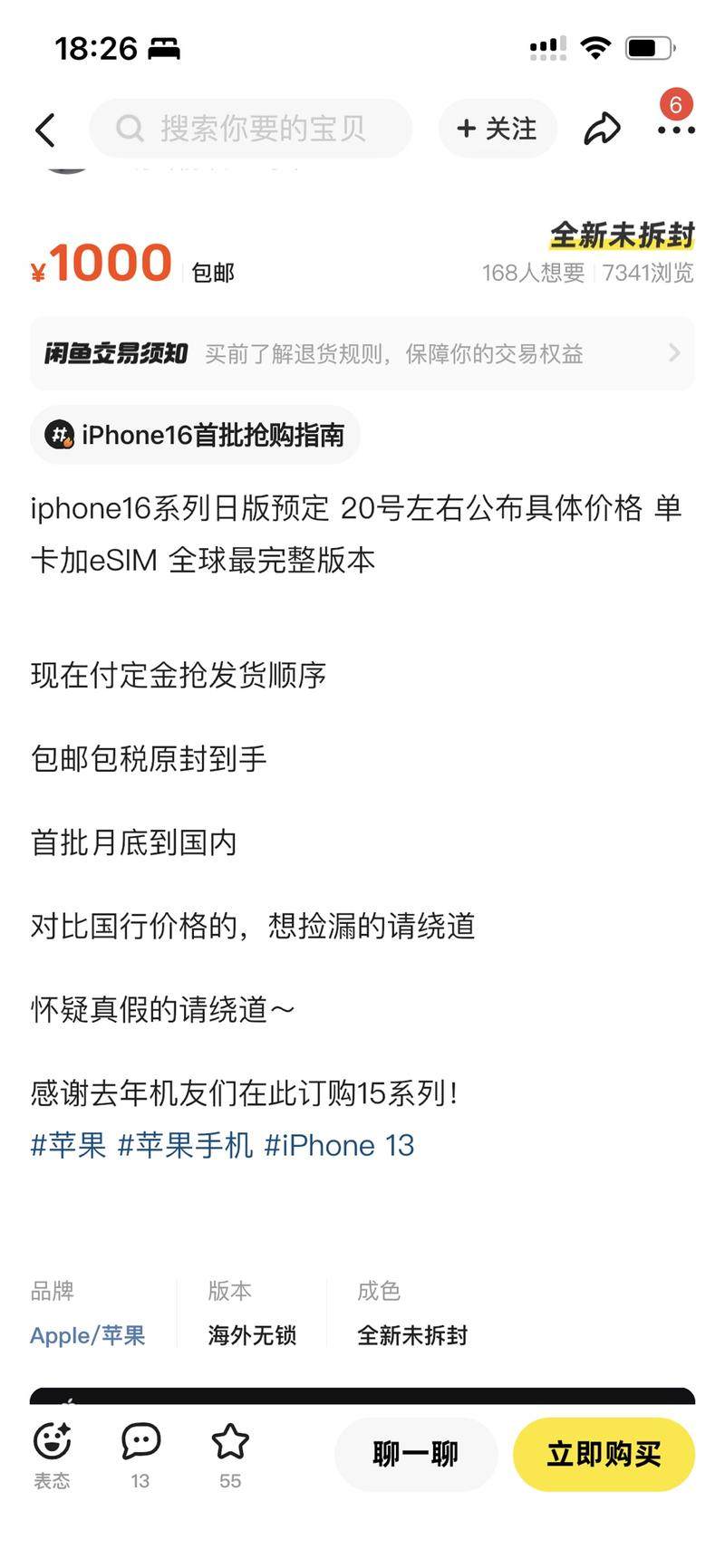Open the #iPhone 13 hashtag
725x1568 pixels.
coord(339,1145)
